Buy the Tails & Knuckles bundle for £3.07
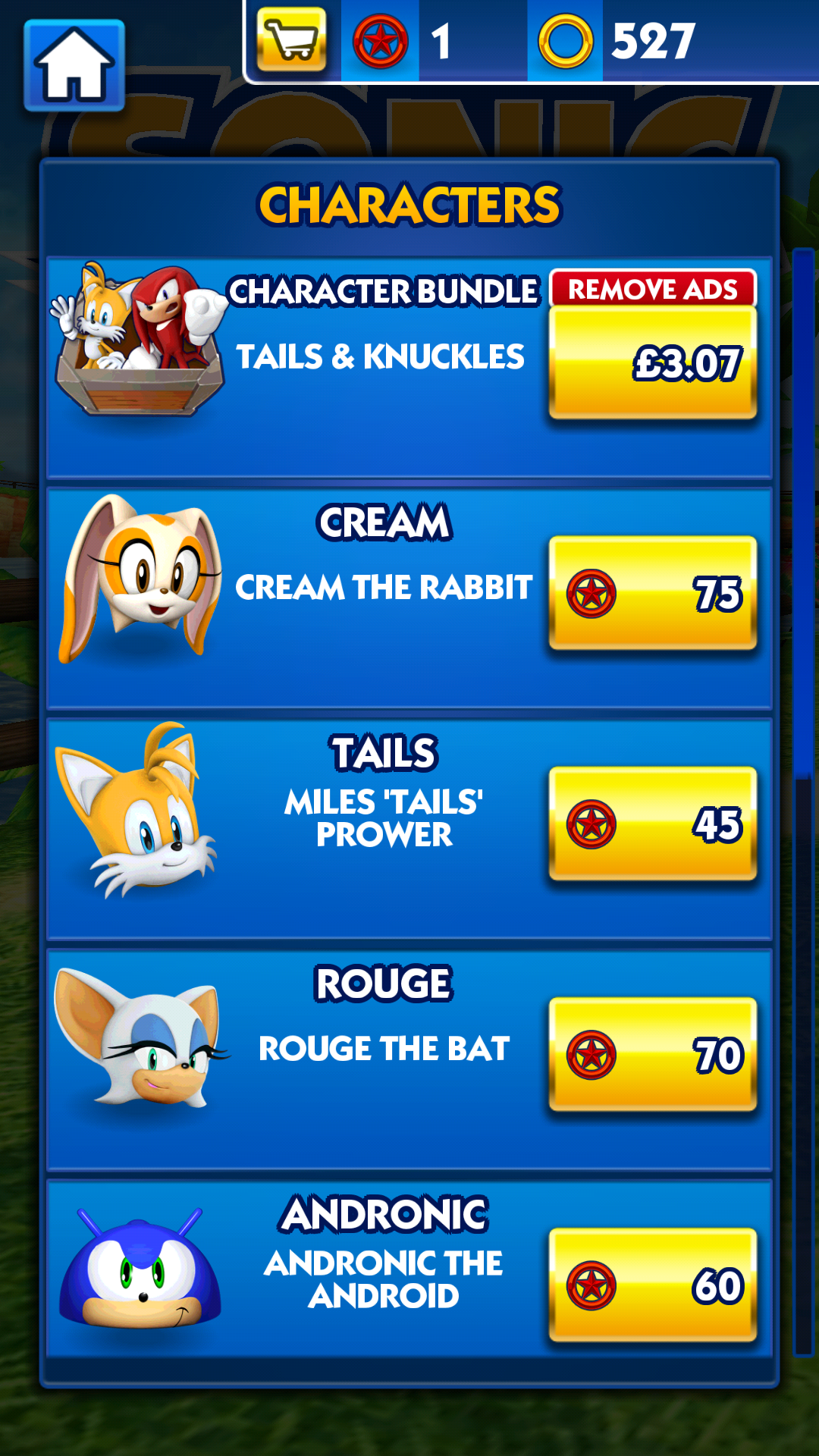This screenshot has width=819, height=1456. point(653,362)
